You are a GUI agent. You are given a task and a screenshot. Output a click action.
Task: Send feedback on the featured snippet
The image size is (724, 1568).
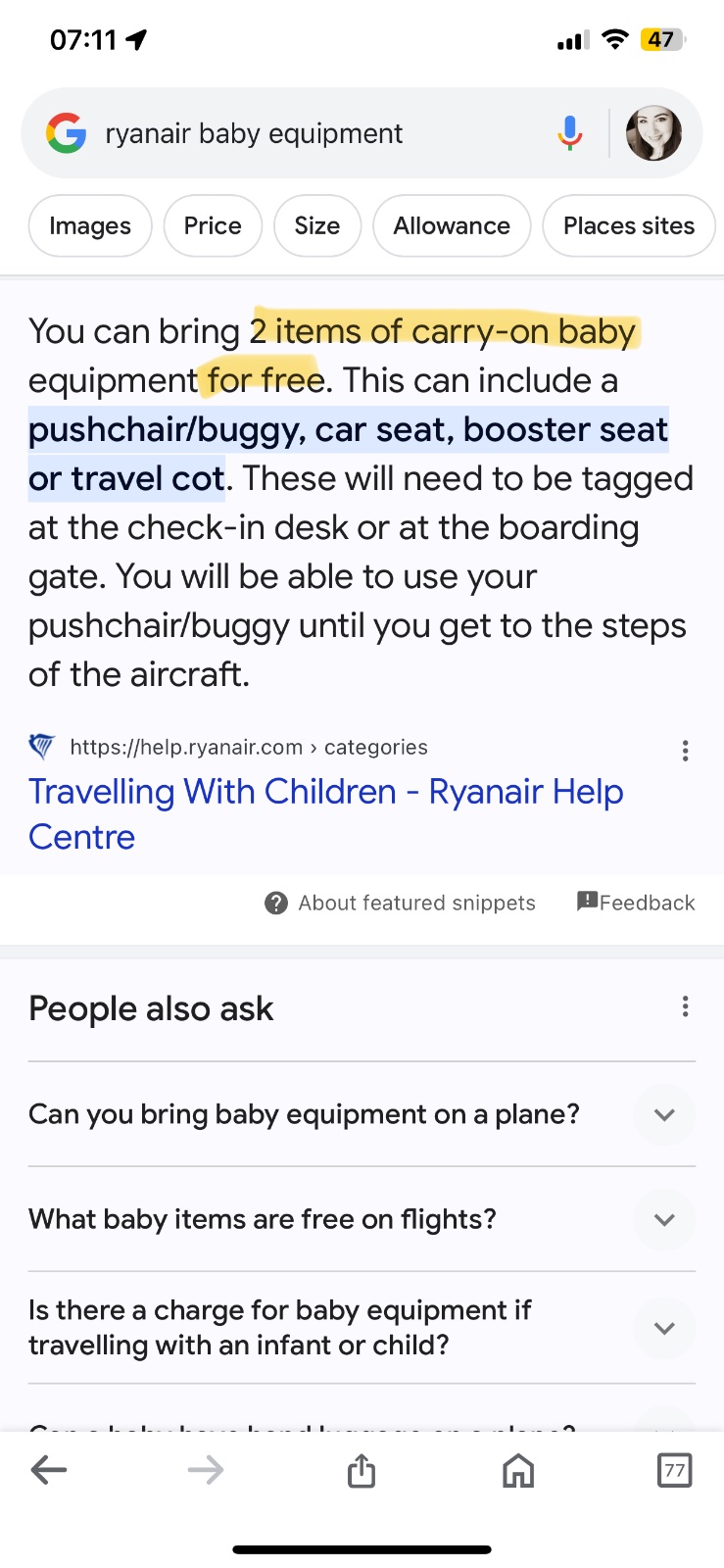pyautogui.click(x=636, y=903)
